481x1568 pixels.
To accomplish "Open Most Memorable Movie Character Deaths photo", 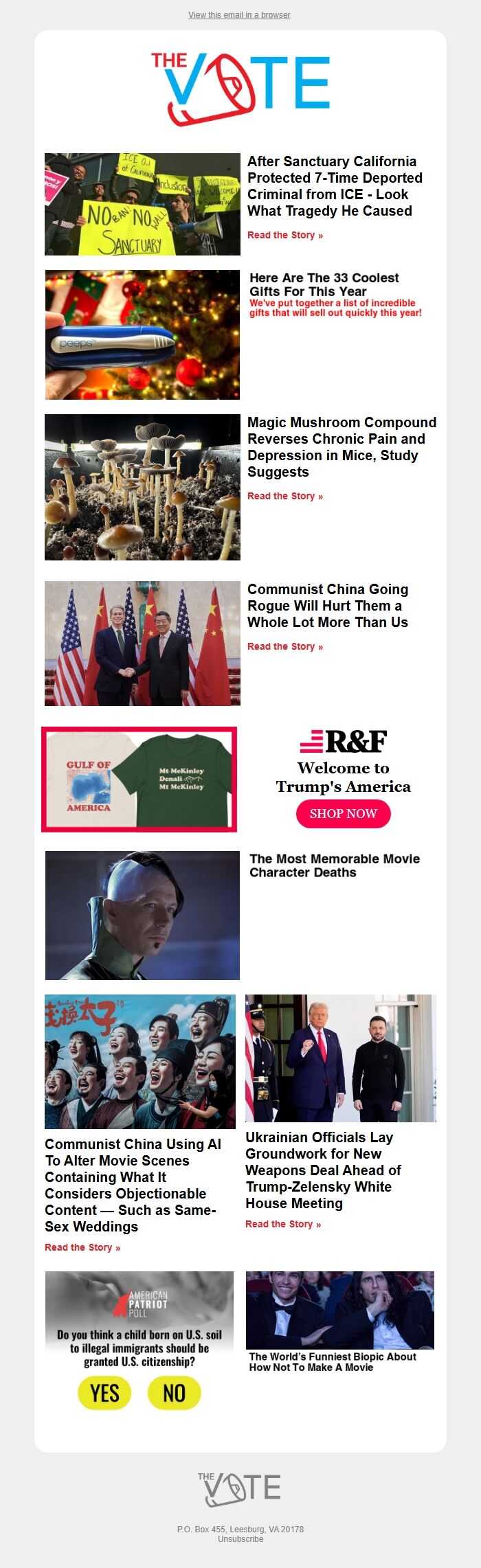I will 142,915.
